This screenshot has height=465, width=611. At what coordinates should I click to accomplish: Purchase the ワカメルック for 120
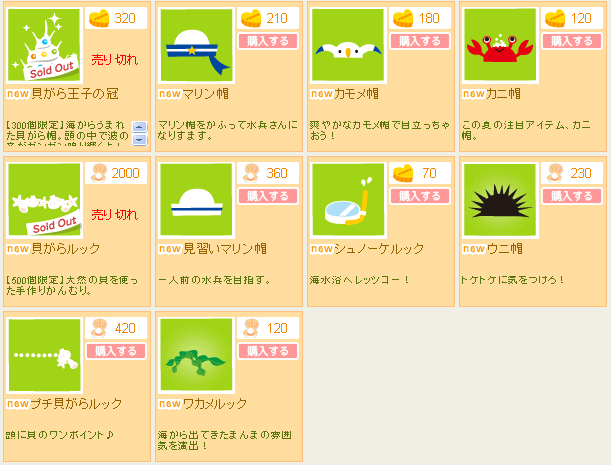(x=267, y=351)
